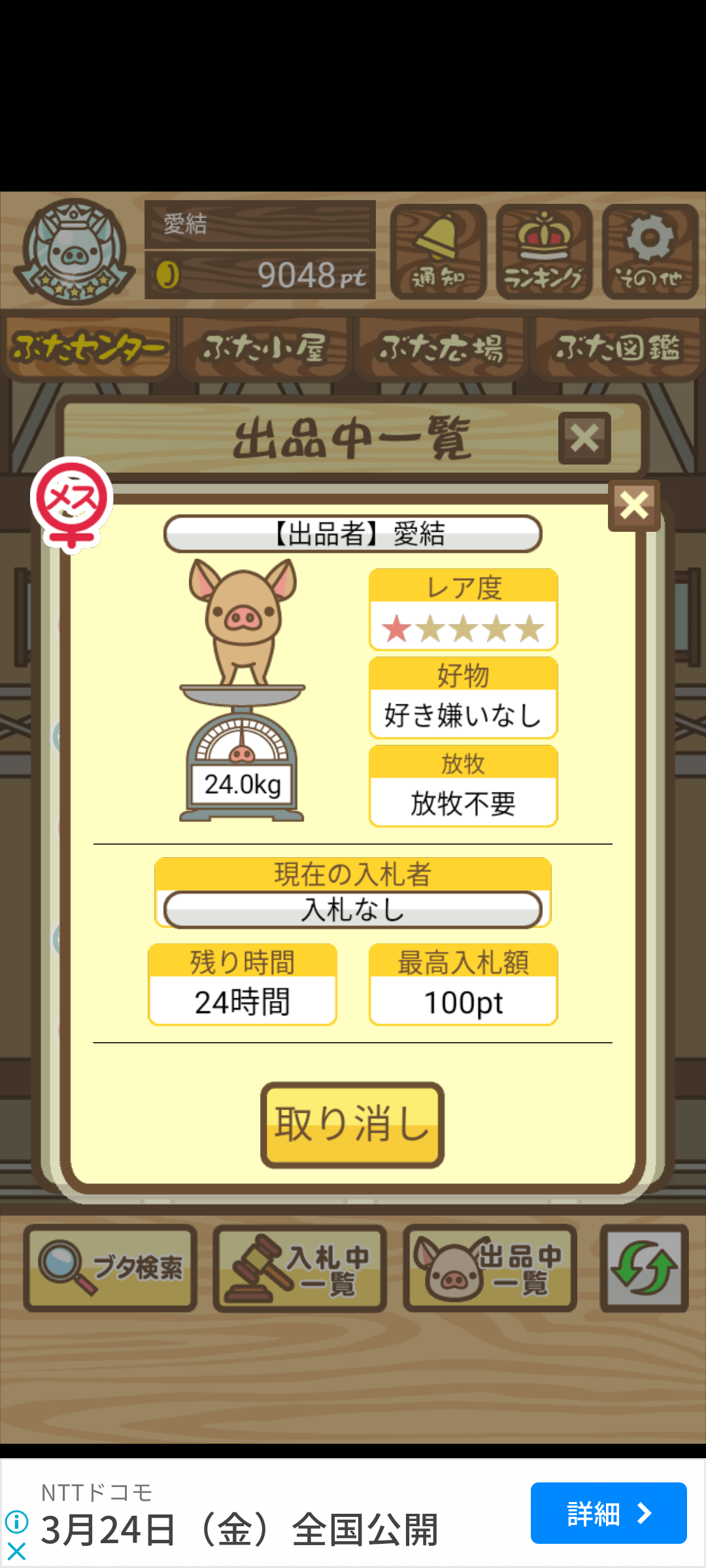The image size is (706, 1568).
Task: Close the pig detail popup
Action: point(634,505)
